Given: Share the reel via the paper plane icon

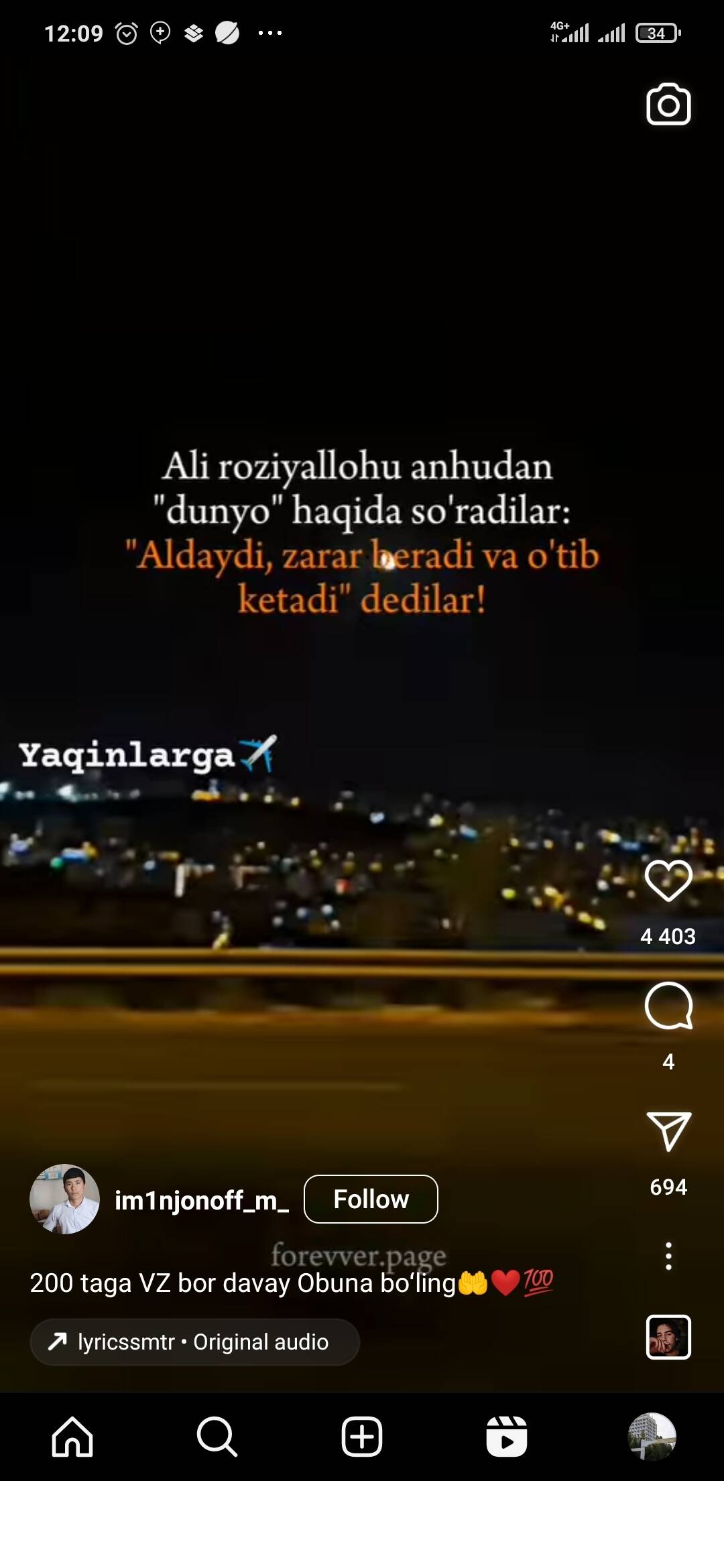Looking at the screenshot, I should pos(668,1131).
